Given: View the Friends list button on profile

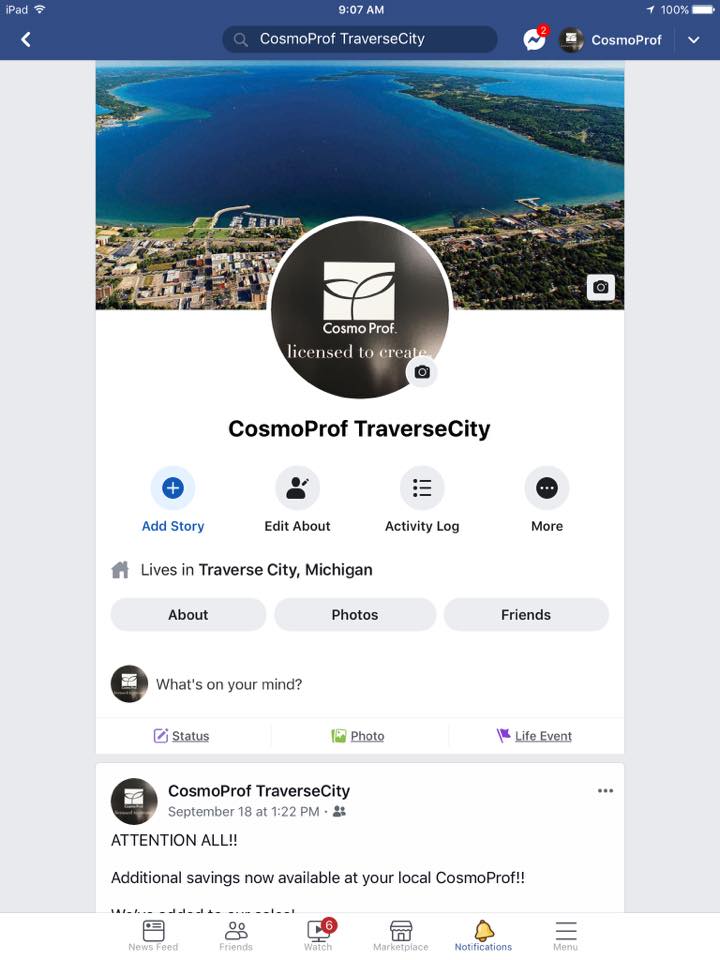Looking at the screenshot, I should click(526, 615).
